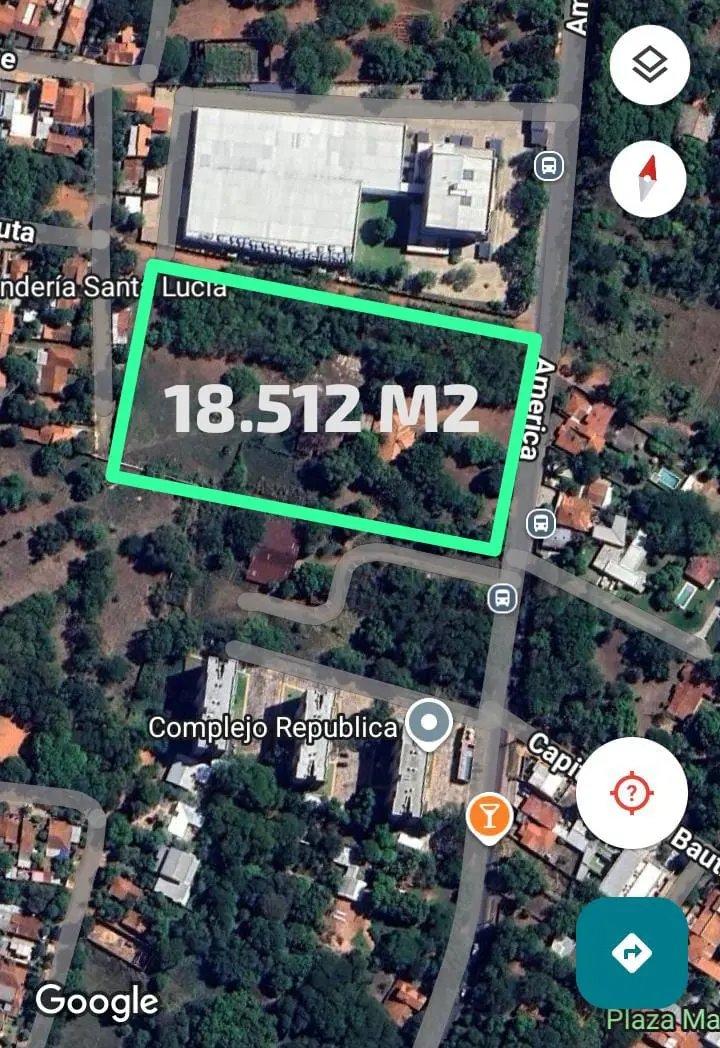This screenshot has width=720, height=1048.
Task: Center the map on my location
Action: tap(632, 793)
